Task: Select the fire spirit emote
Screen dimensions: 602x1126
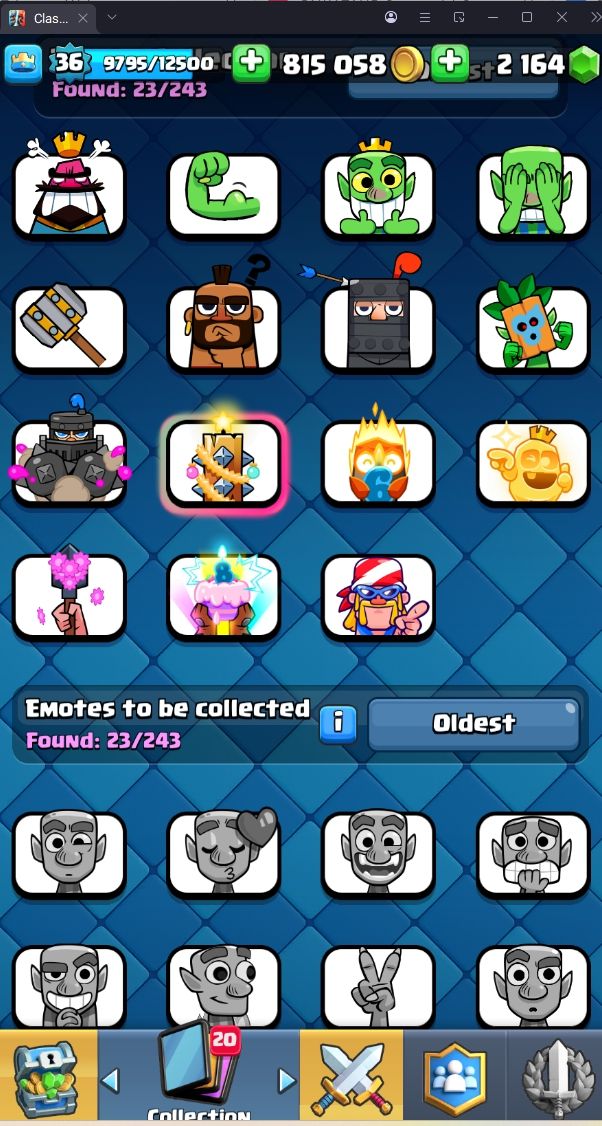Action: point(378,461)
